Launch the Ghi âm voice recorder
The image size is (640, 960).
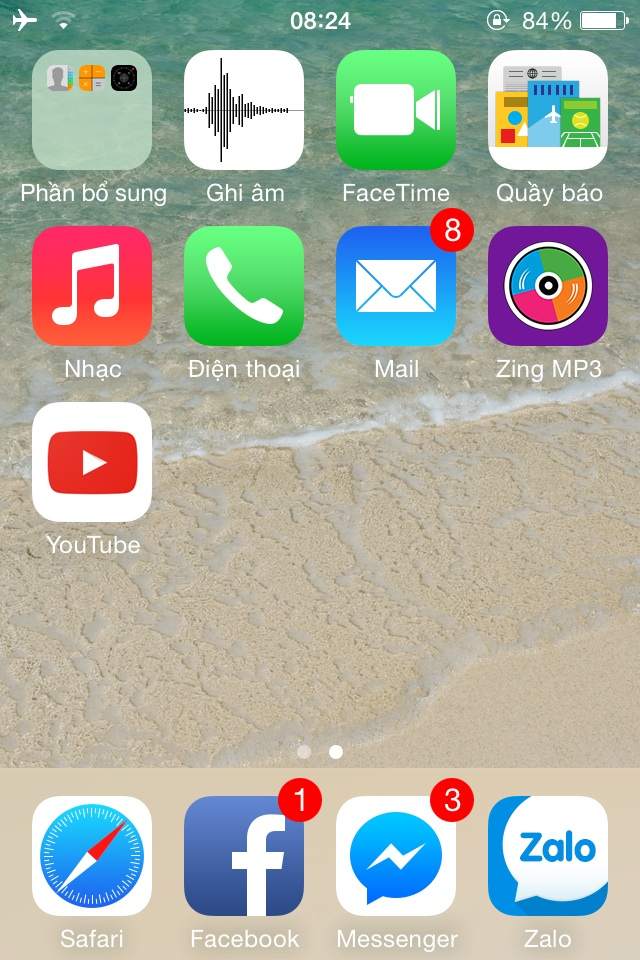coord(244,110)
